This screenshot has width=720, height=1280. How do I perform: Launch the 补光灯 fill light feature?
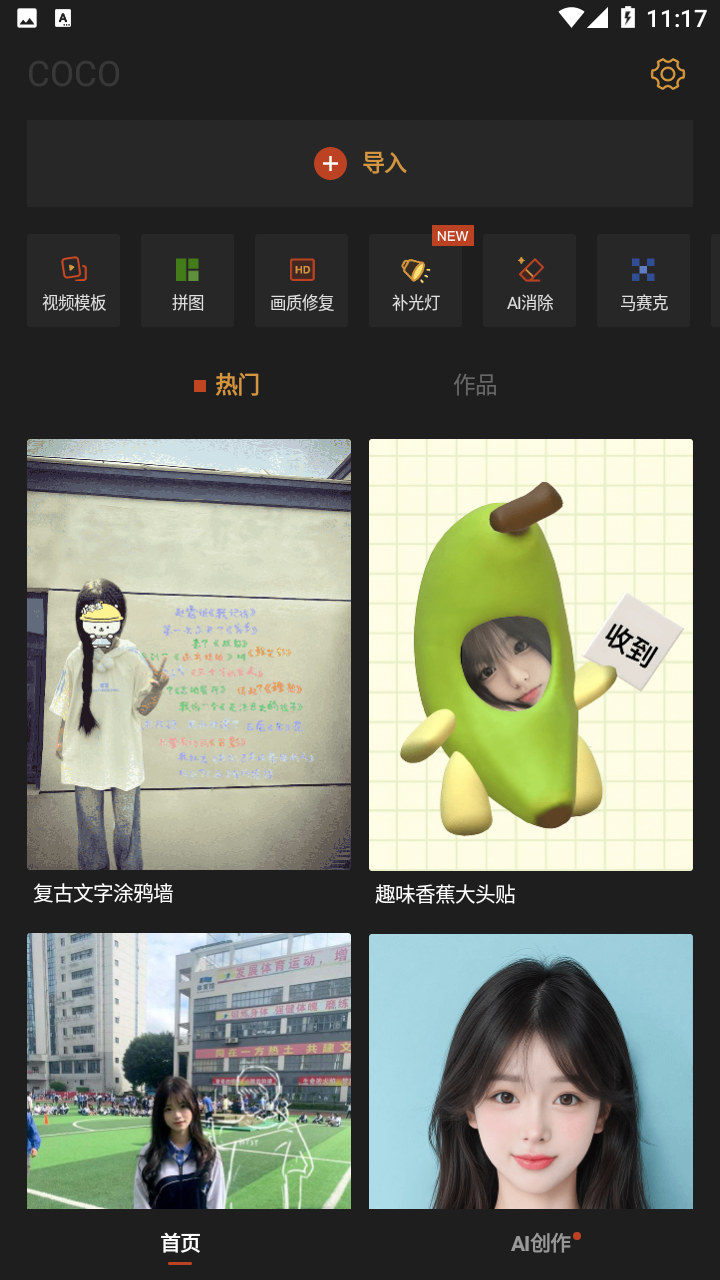click(415, 281)
